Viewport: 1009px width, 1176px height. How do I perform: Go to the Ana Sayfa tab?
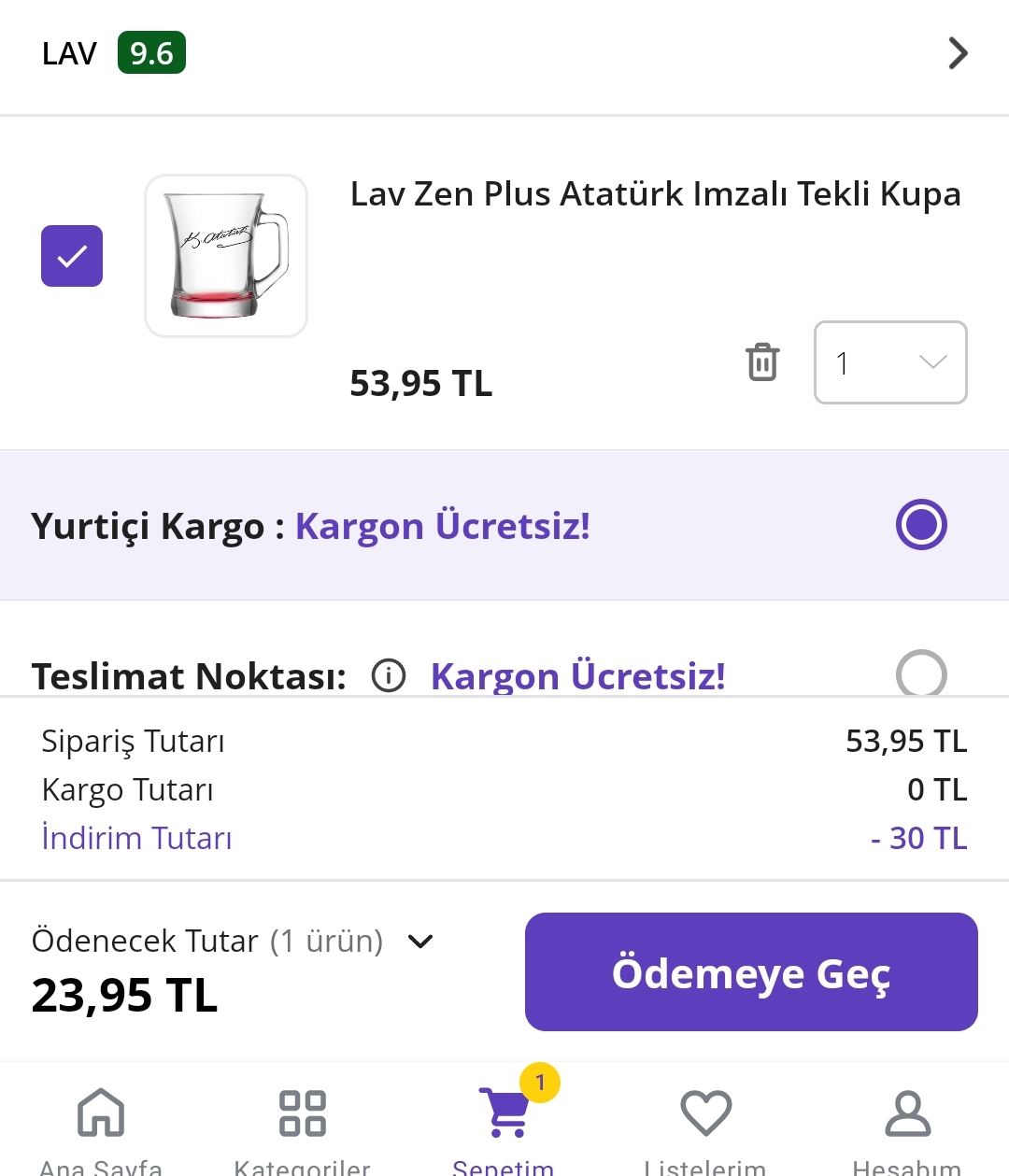click(101, 1126)
